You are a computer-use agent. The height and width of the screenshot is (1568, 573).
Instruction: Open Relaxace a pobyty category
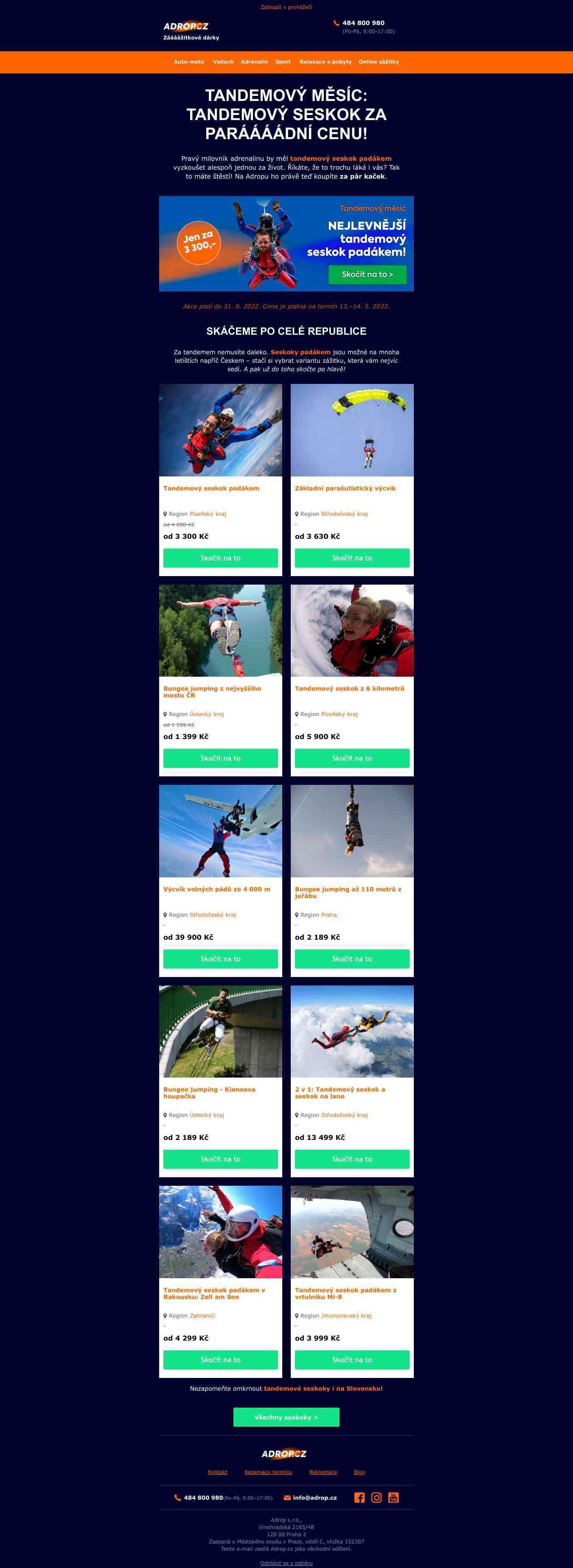pyautogui.click(x=325, y=62)
